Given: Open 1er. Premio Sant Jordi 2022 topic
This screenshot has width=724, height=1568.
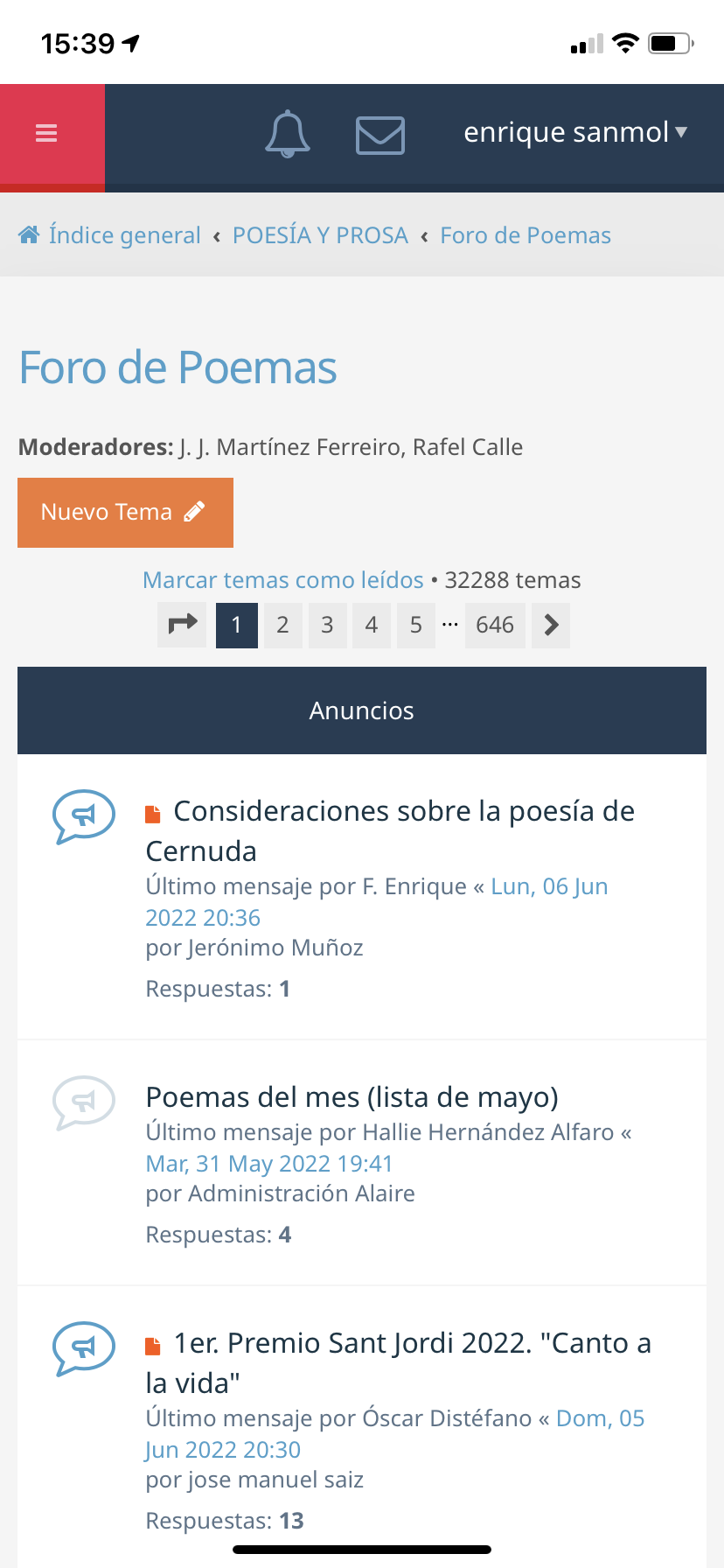Looking at the screenshot, I should [x=398, y=1362].
